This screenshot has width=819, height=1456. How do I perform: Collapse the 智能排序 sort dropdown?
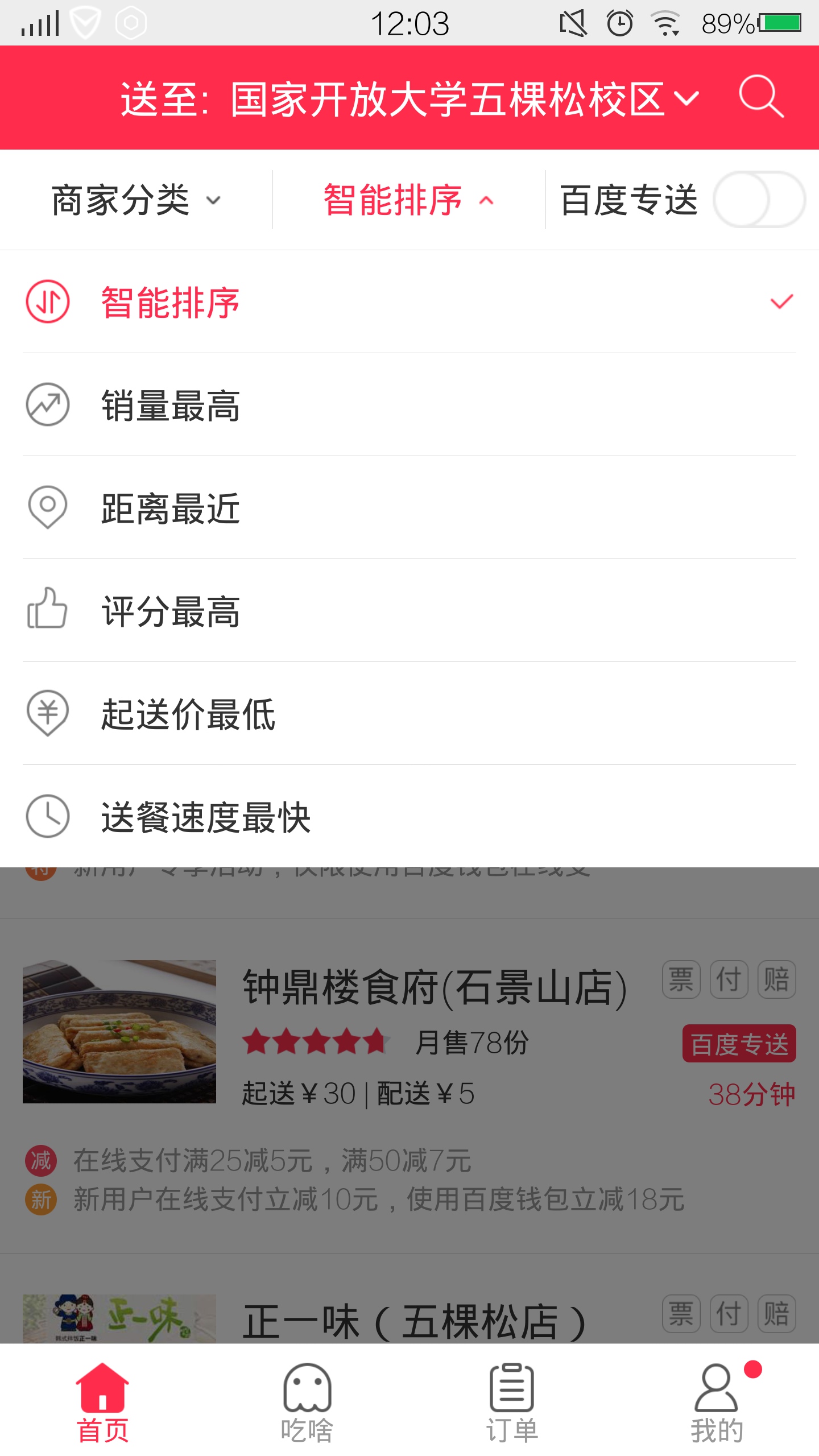(x=408, y=200)
